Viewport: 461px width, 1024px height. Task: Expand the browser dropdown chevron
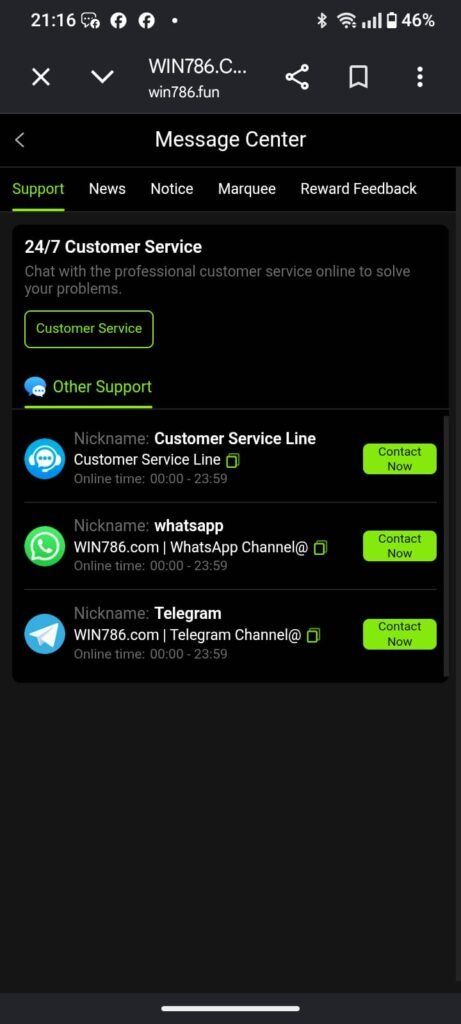(103, 77)
